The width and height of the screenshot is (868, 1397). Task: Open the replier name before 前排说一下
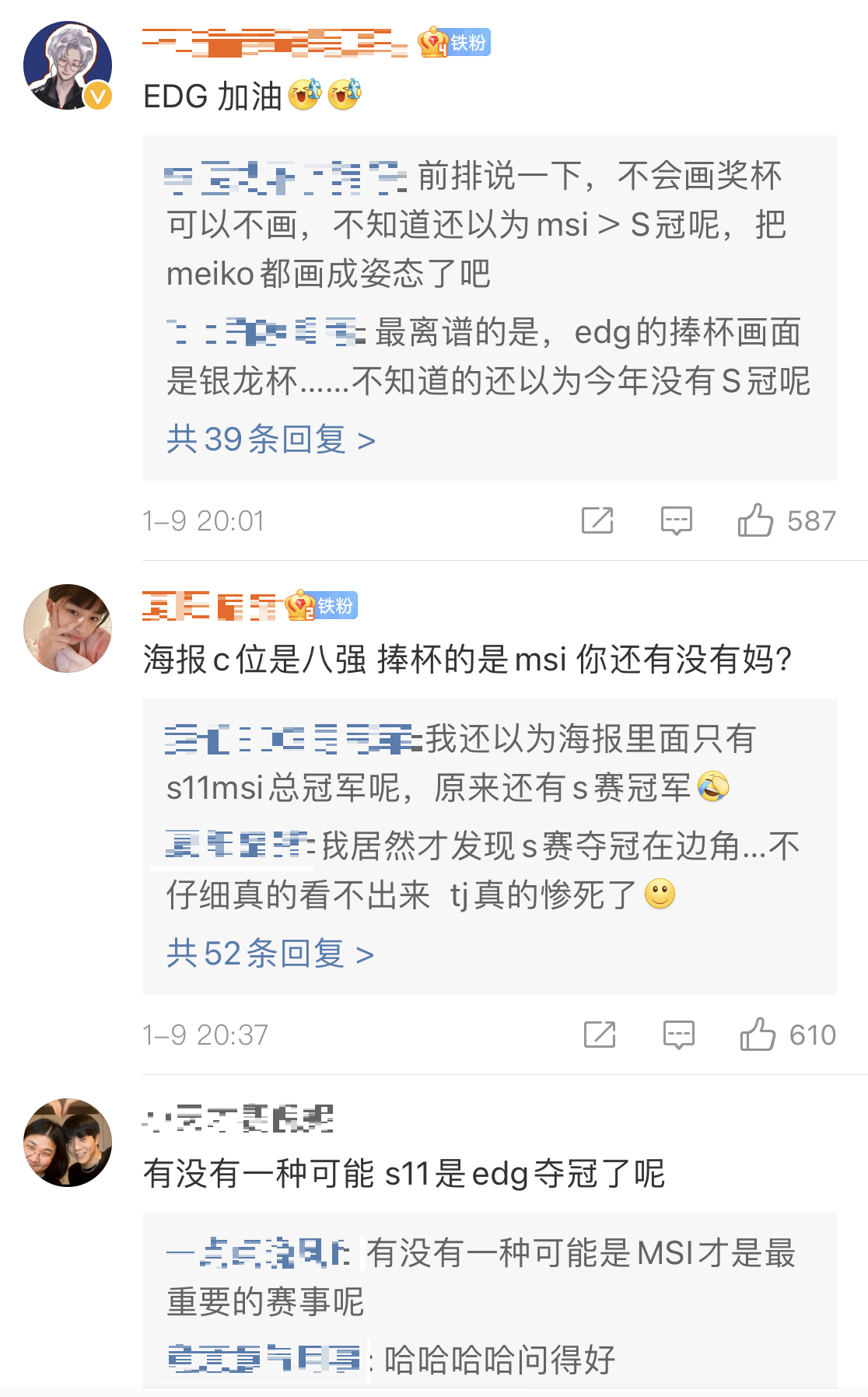coord(285,177)
